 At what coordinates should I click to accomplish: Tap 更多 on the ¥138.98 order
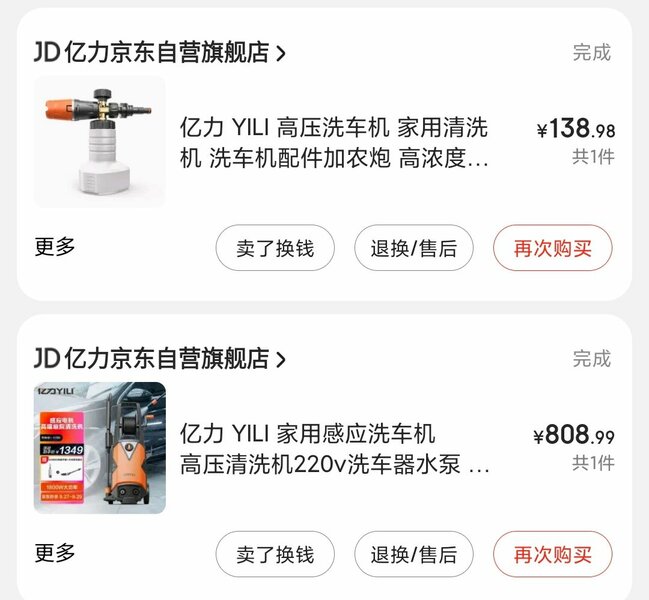coord(55,247)
